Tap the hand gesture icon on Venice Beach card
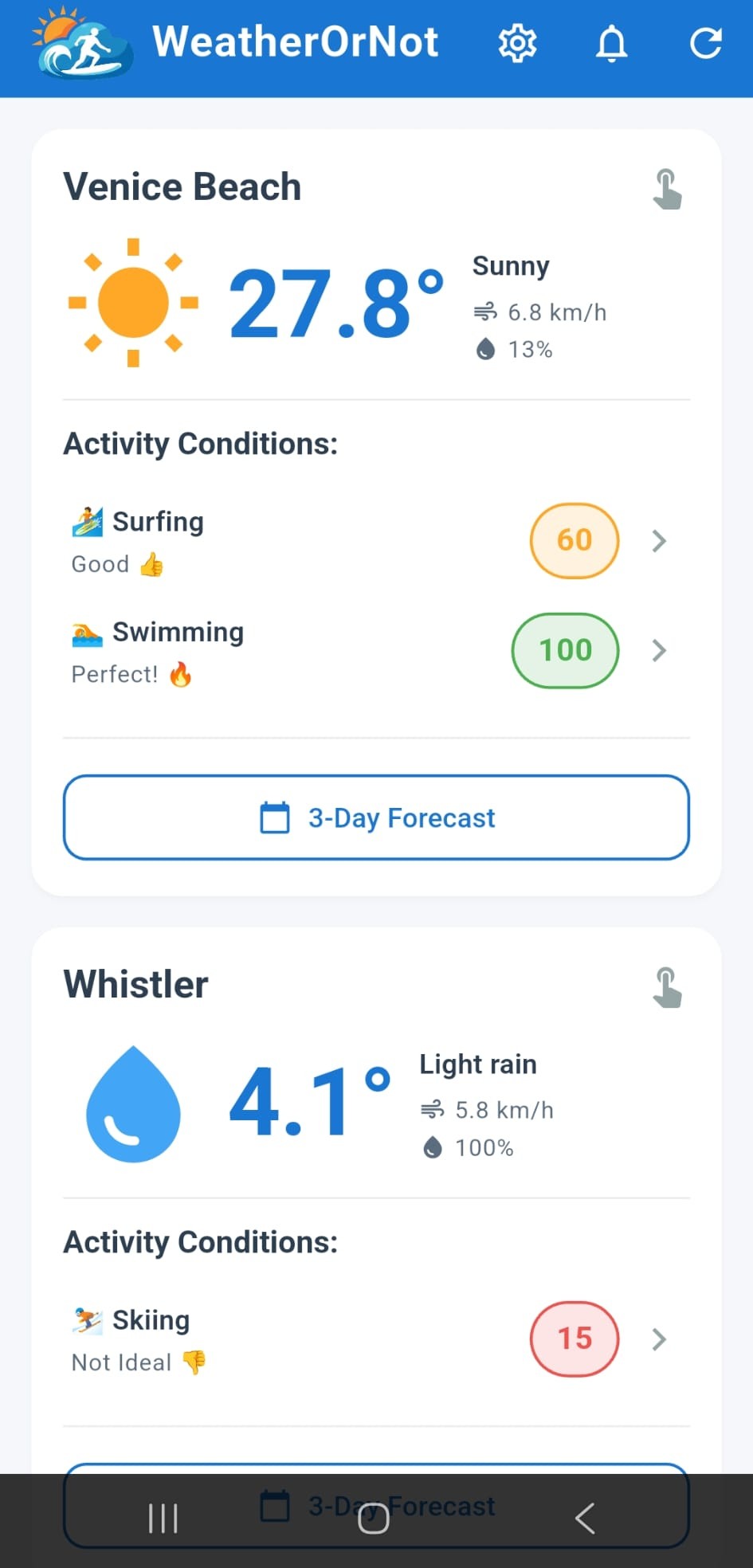 (669, 187)
